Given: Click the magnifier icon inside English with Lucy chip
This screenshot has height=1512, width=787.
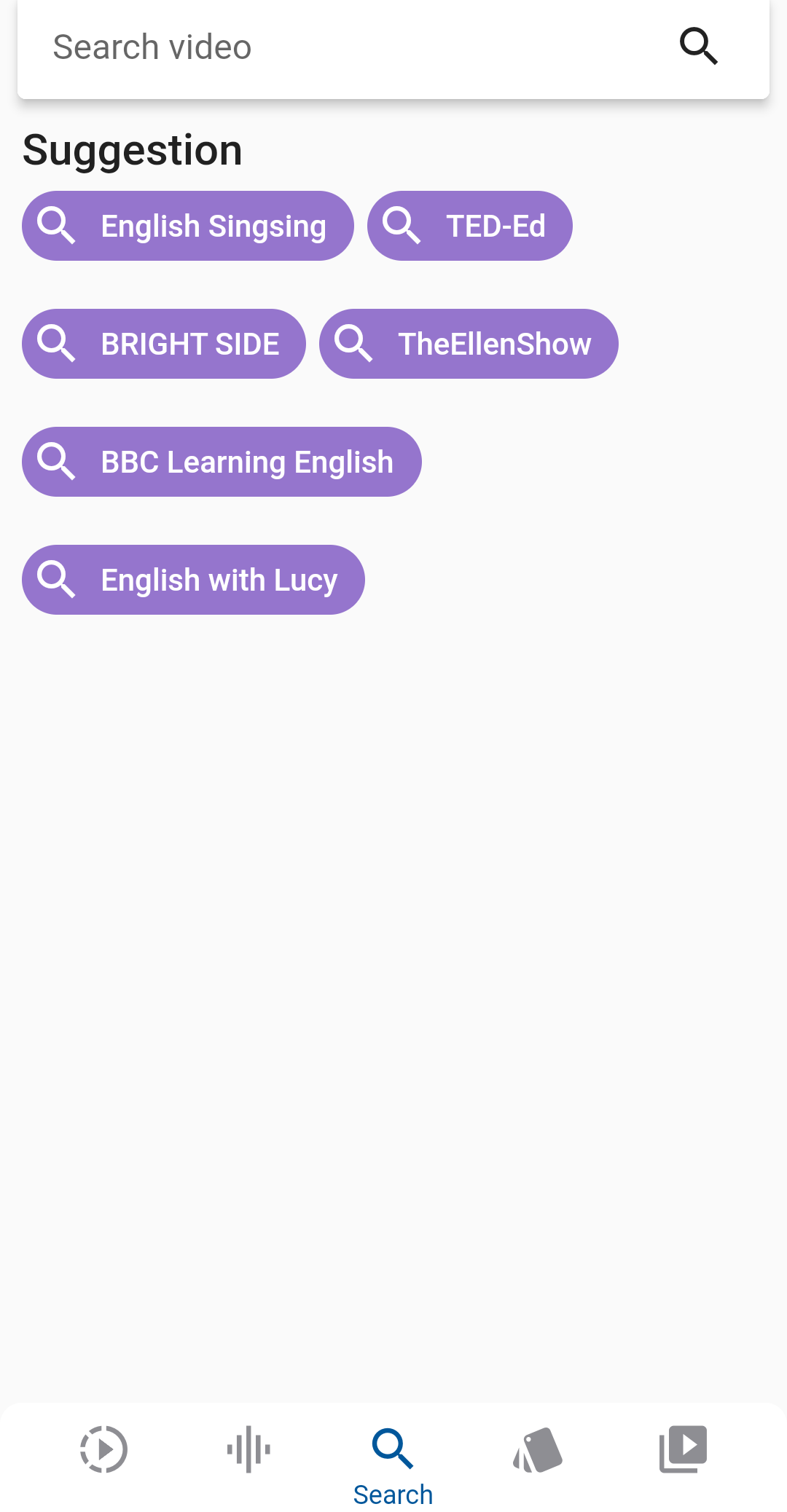Looking at the screenshot, I should [58, 579].
